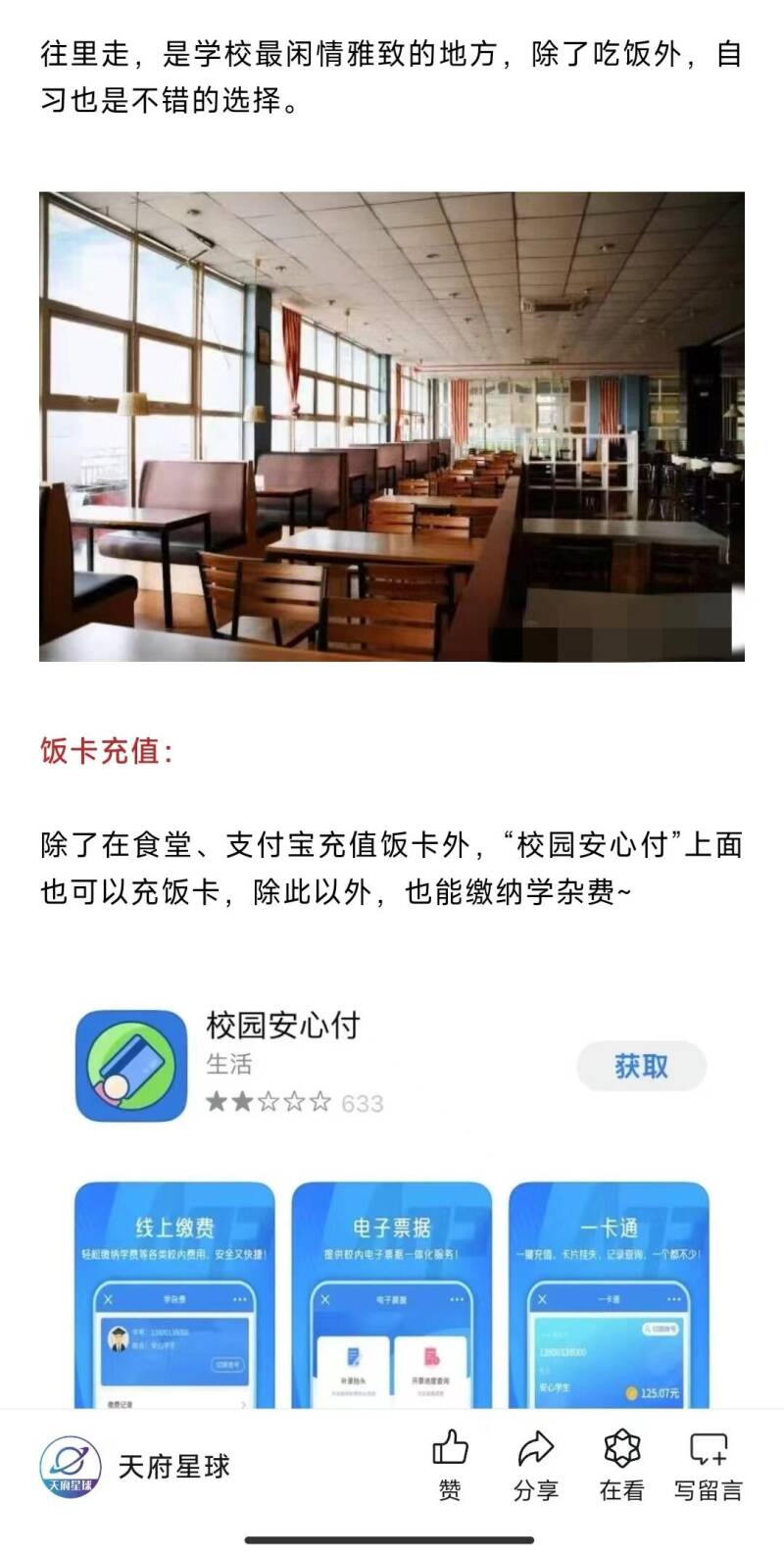The image size is (784, 1556).
Task: Open the 天府星球 account profile
Action: click(x=135, y=1468)
